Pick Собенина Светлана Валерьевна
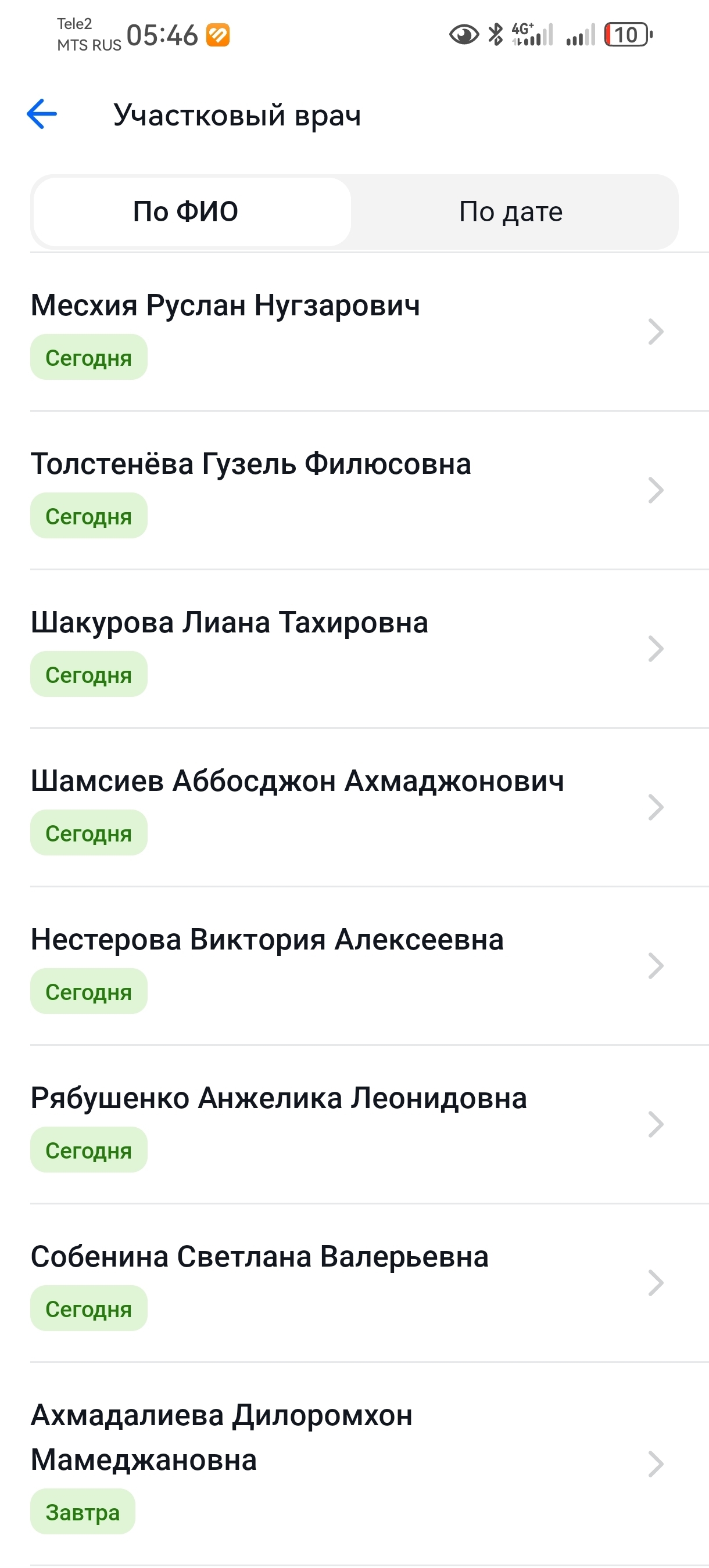Viewport: 709px width, 1568px height. click(347, 1282)
